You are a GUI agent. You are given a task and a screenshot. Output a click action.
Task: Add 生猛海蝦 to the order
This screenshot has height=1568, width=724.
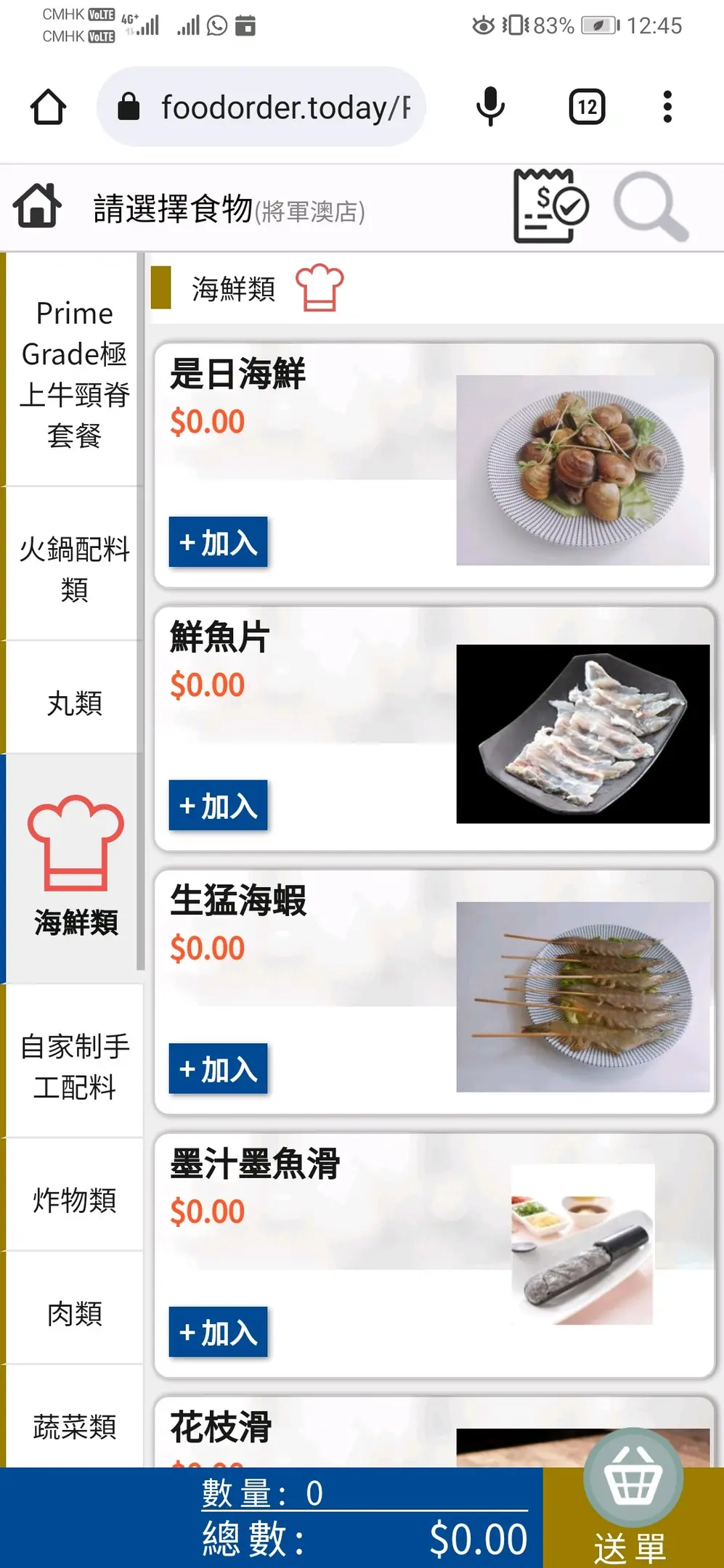pos(218,1069)
